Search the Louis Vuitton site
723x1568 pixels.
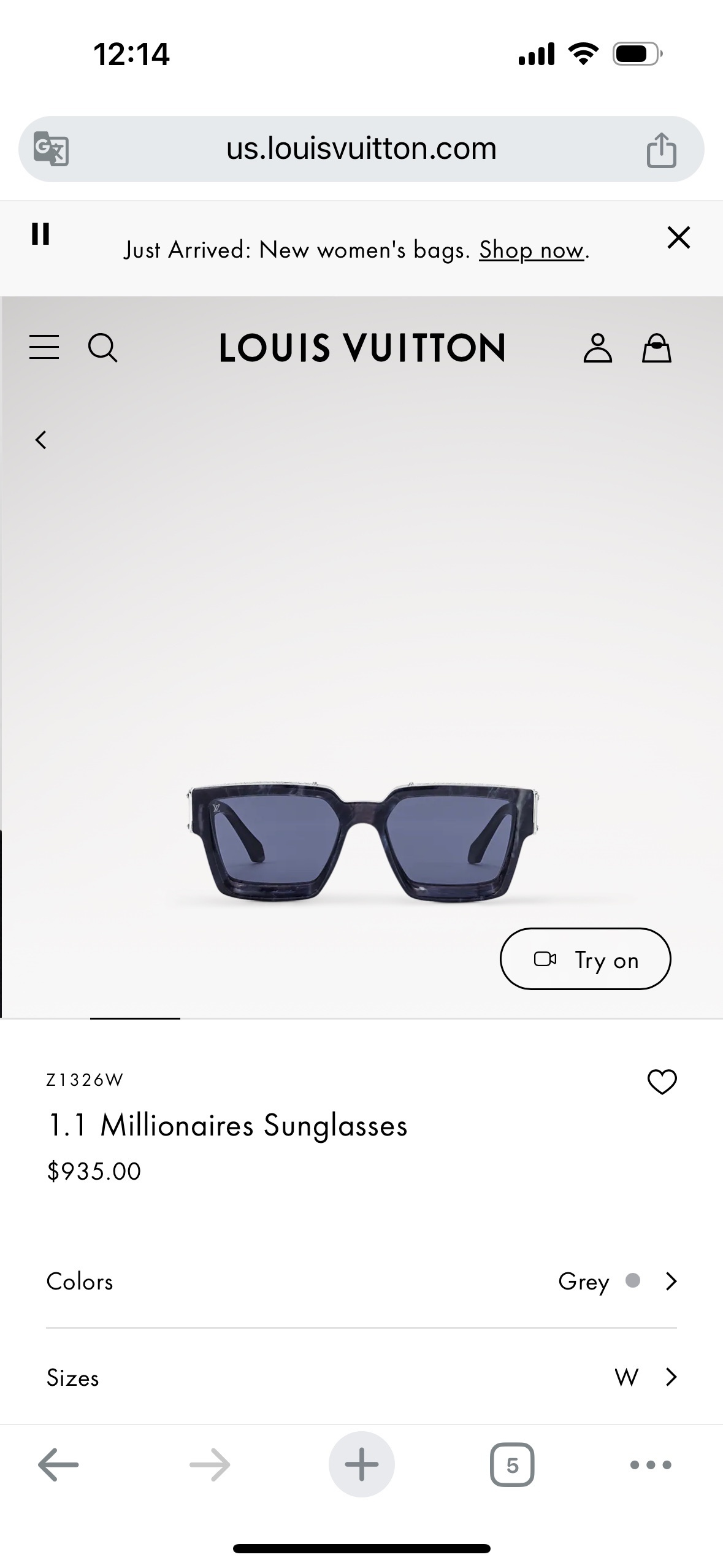[x=102, y=348]
